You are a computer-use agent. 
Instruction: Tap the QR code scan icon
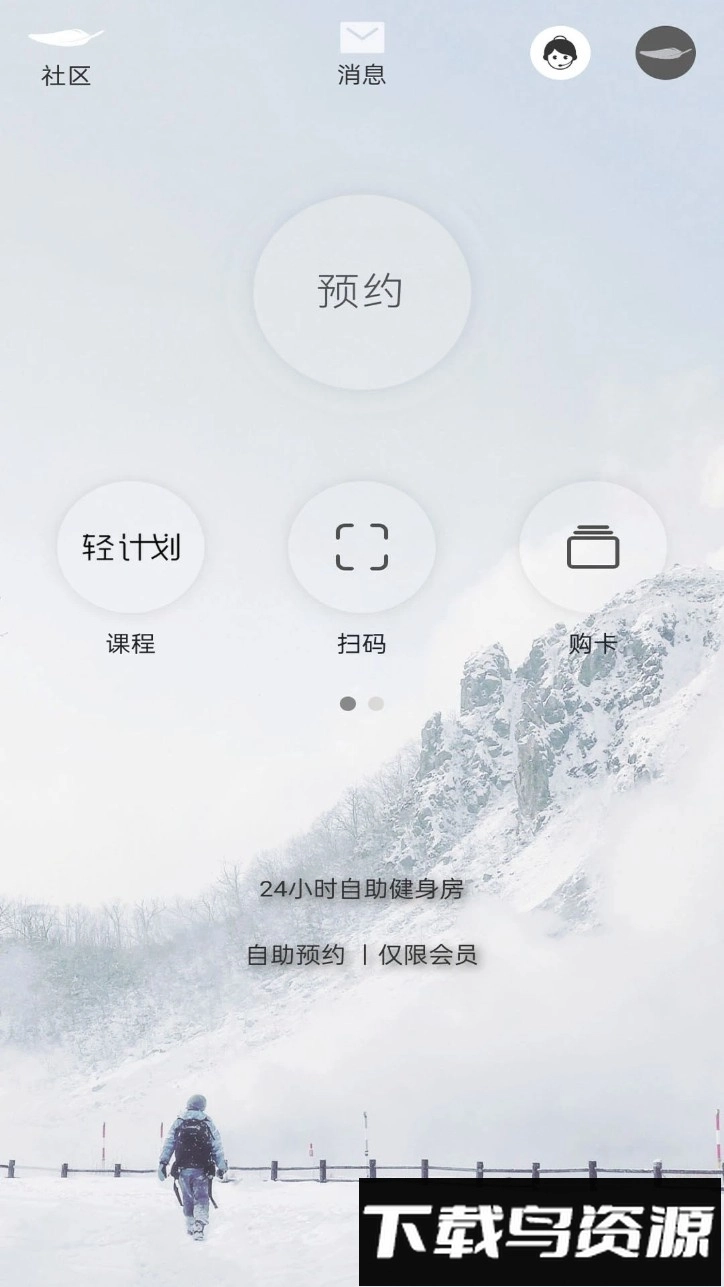pyautogui.click(x=362, y=547)
